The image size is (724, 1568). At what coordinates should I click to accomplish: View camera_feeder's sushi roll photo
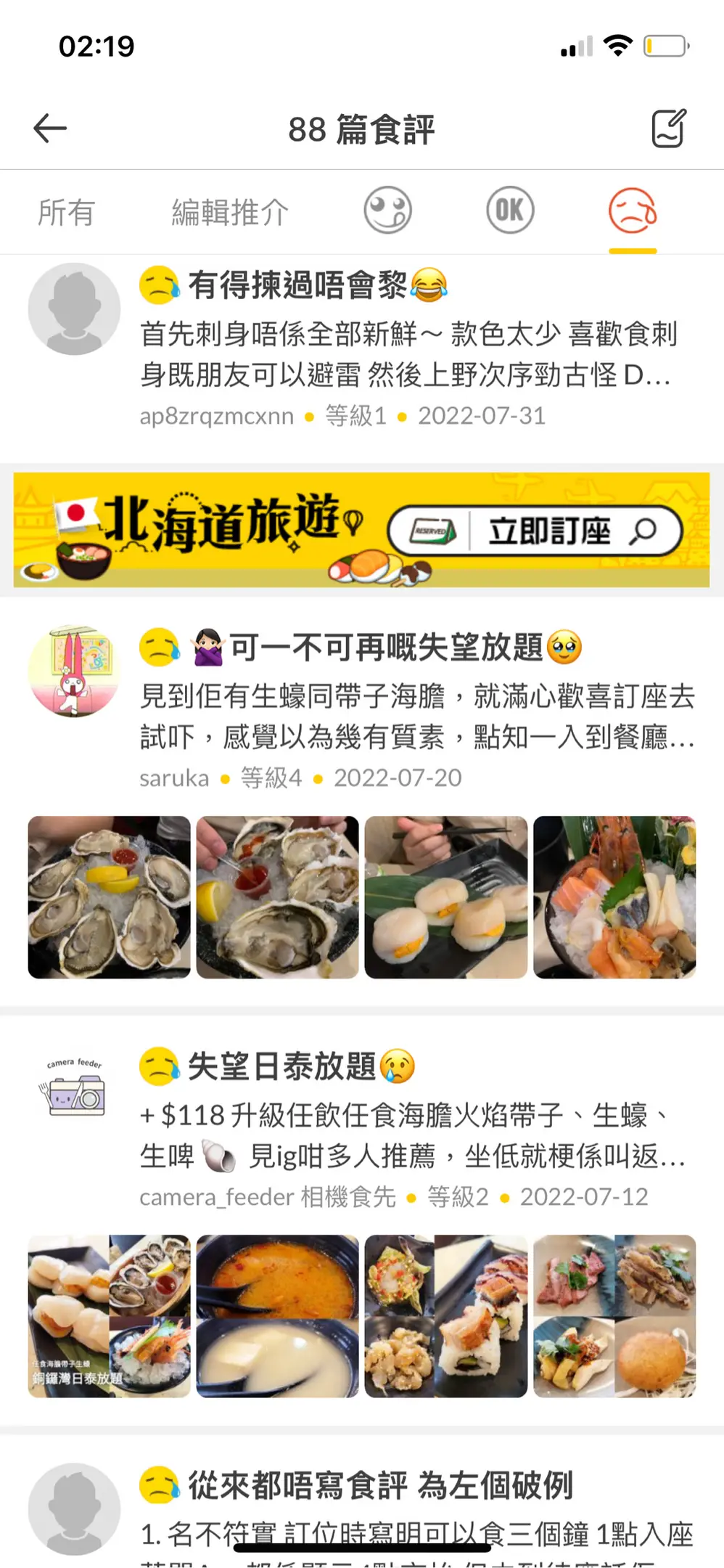point(445,1316)
